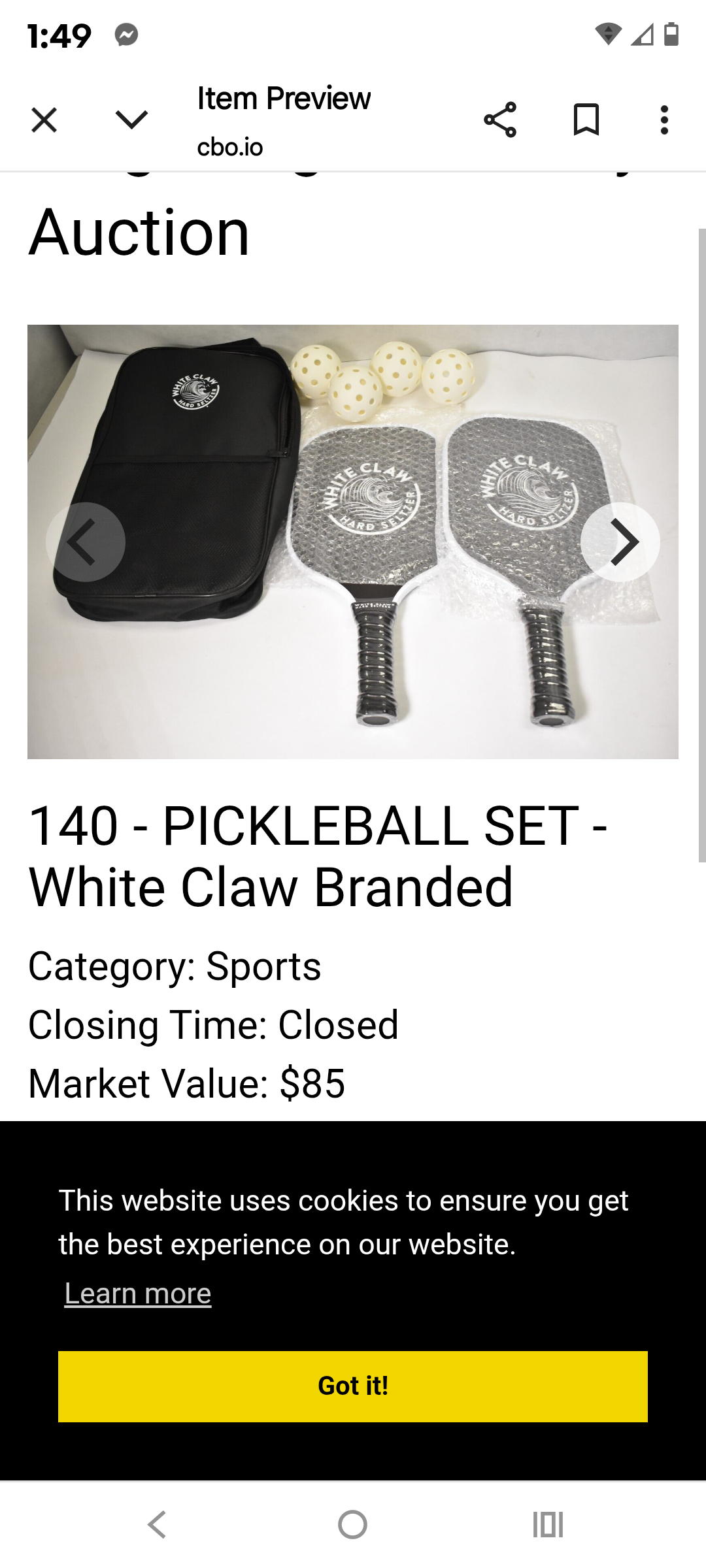Bookmark the cbo.io page

pos(586,120)
